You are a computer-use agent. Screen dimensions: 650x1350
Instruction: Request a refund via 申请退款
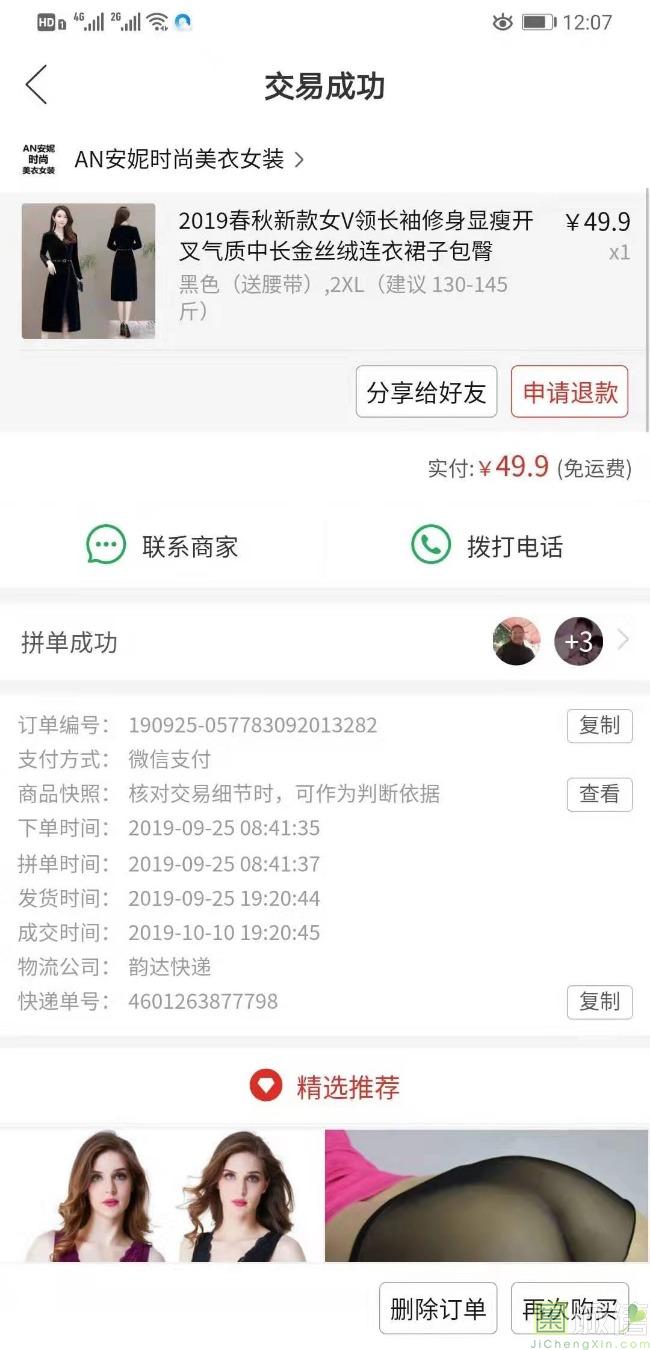(x=570, y=392)
